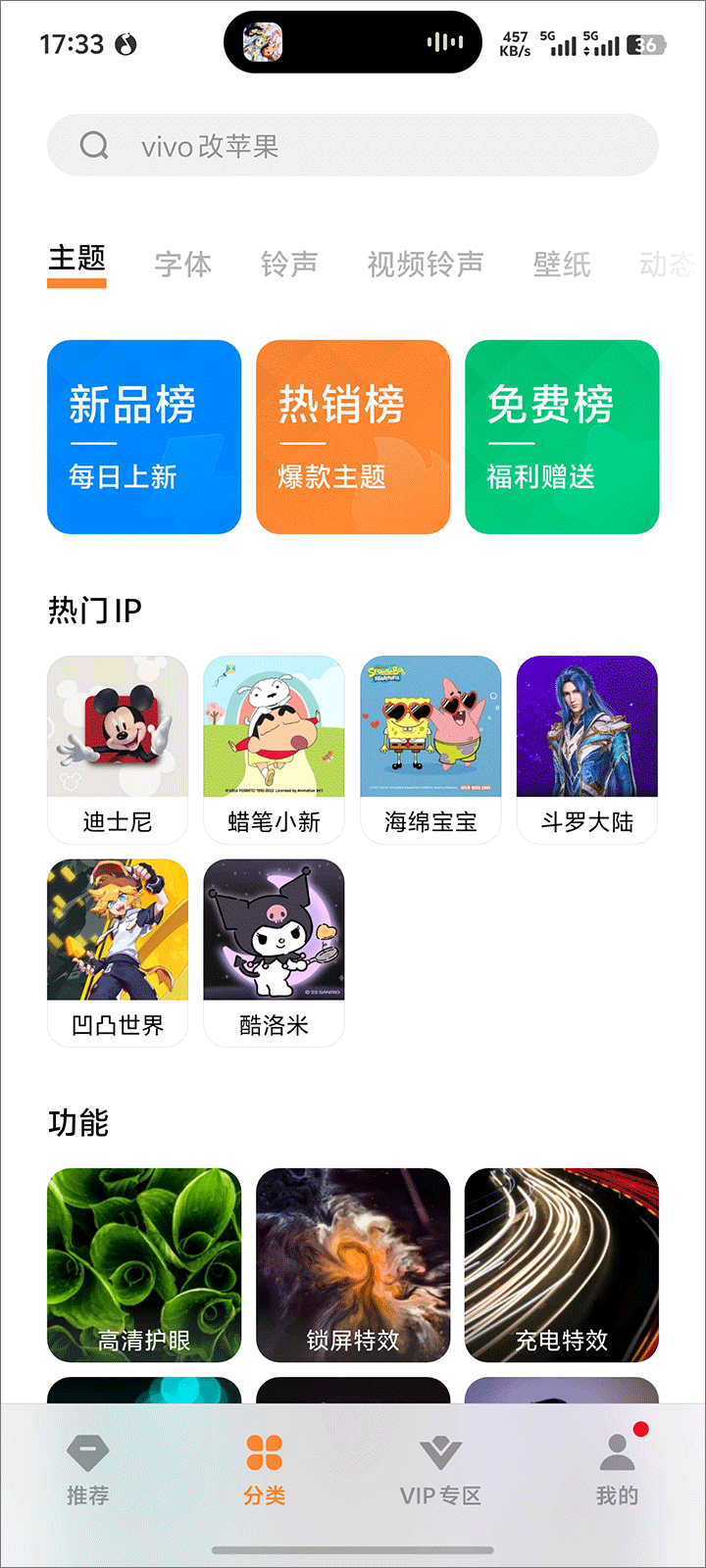Open the 高清护眼 function category
This screenshot has height=1568, width=706.
pos(144,1264)
